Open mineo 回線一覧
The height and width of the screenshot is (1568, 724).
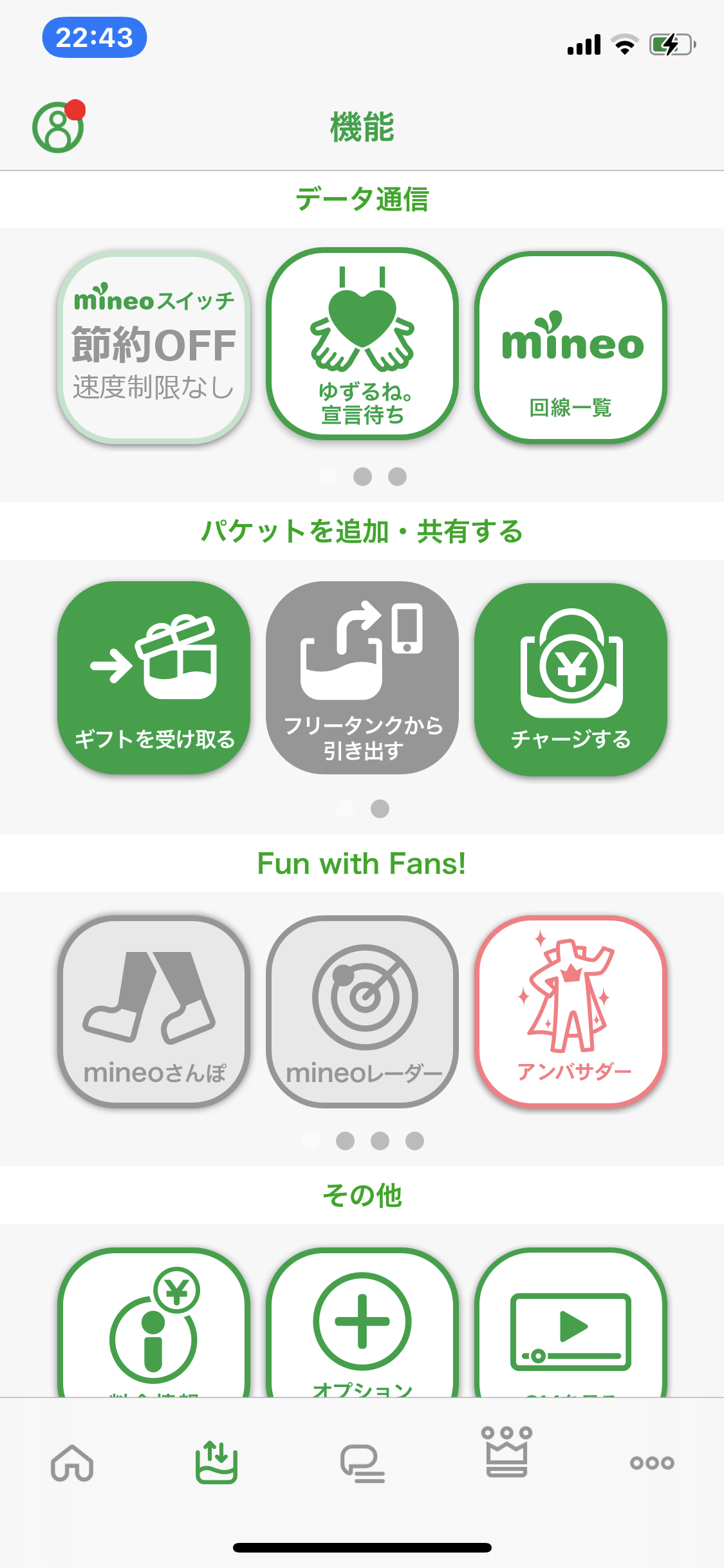coord(571,346)
